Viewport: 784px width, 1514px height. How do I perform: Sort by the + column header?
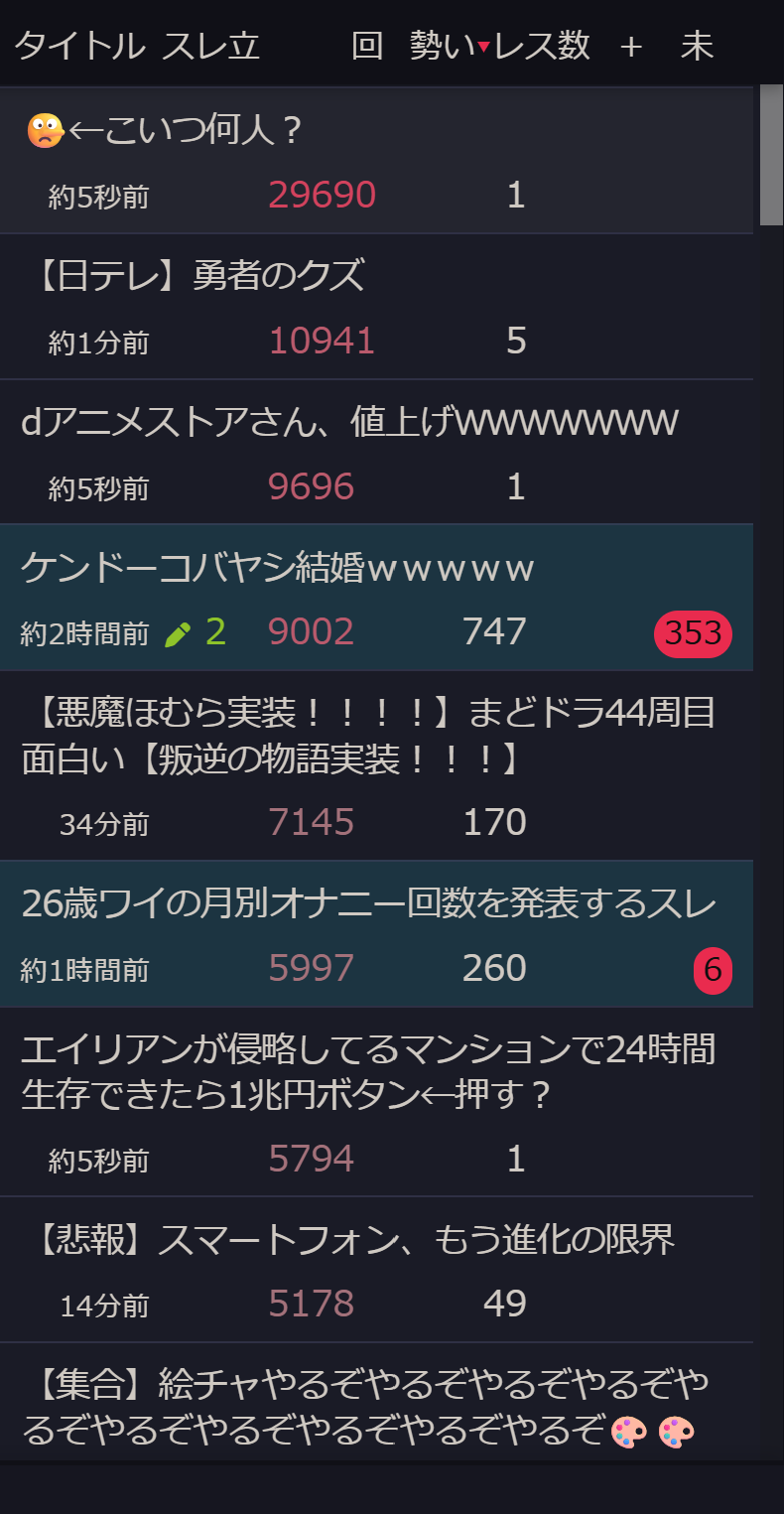630,46
